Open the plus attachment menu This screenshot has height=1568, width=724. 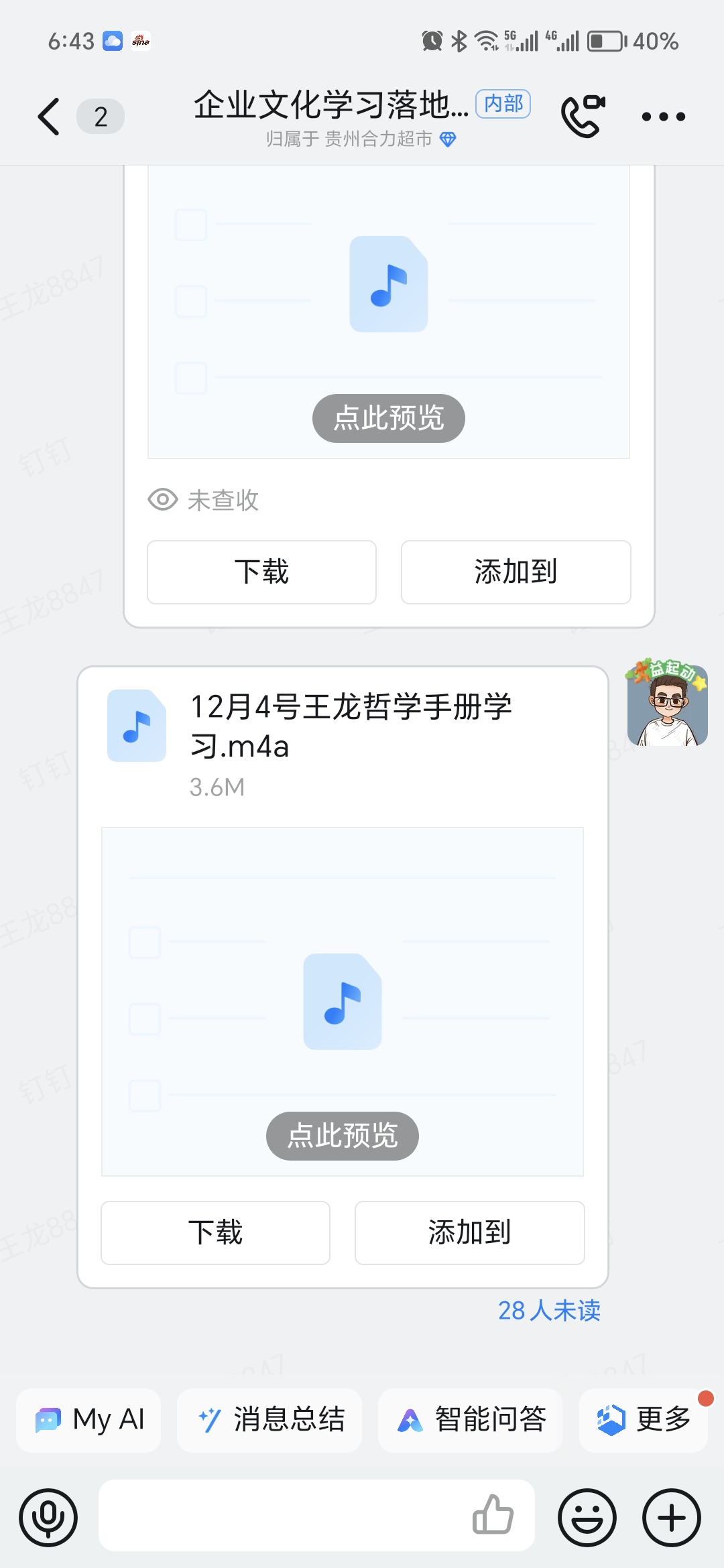click(x=672, y=1518)
